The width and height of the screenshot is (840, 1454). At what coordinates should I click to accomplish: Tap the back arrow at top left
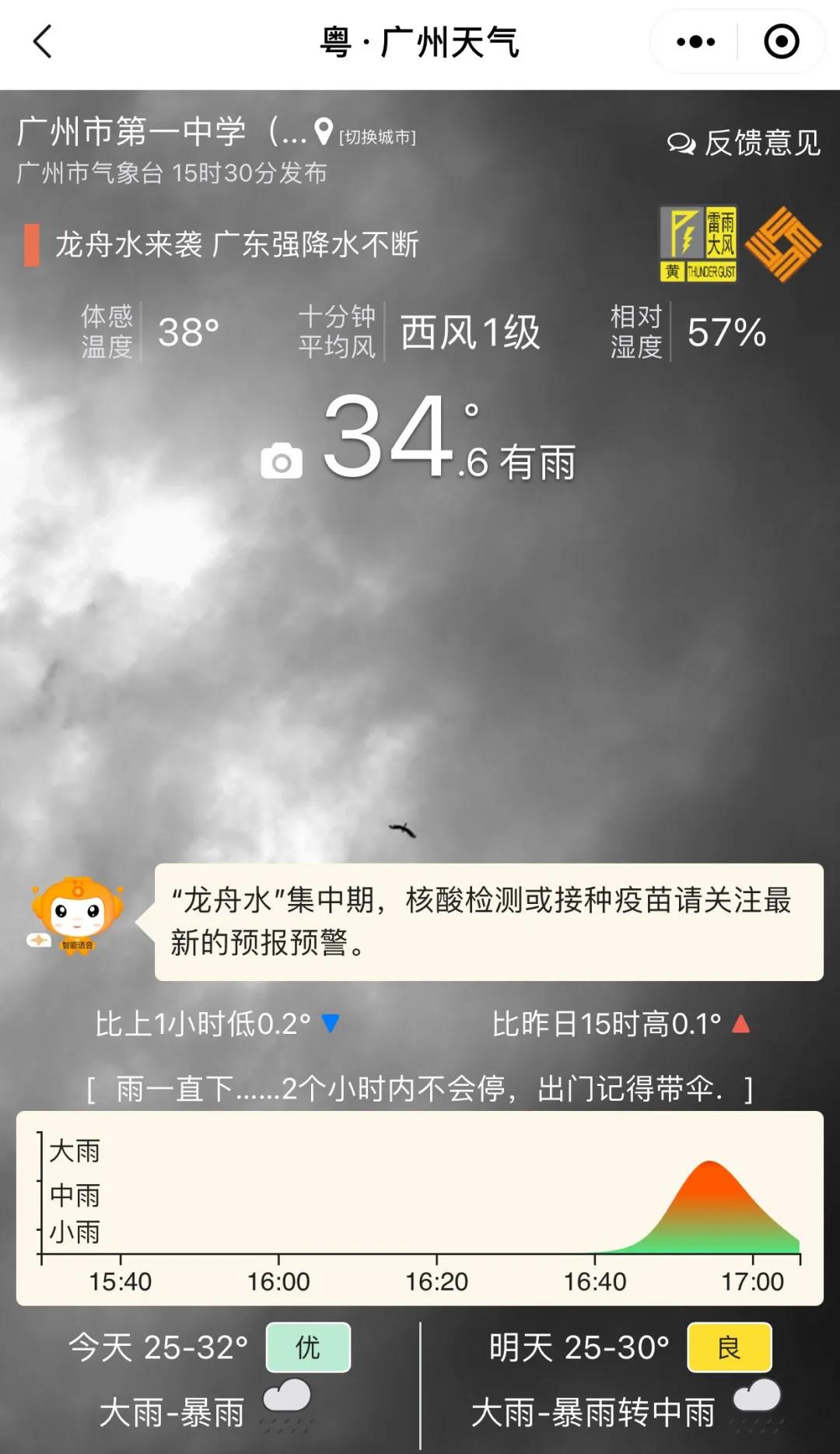(x=43, y=40)
